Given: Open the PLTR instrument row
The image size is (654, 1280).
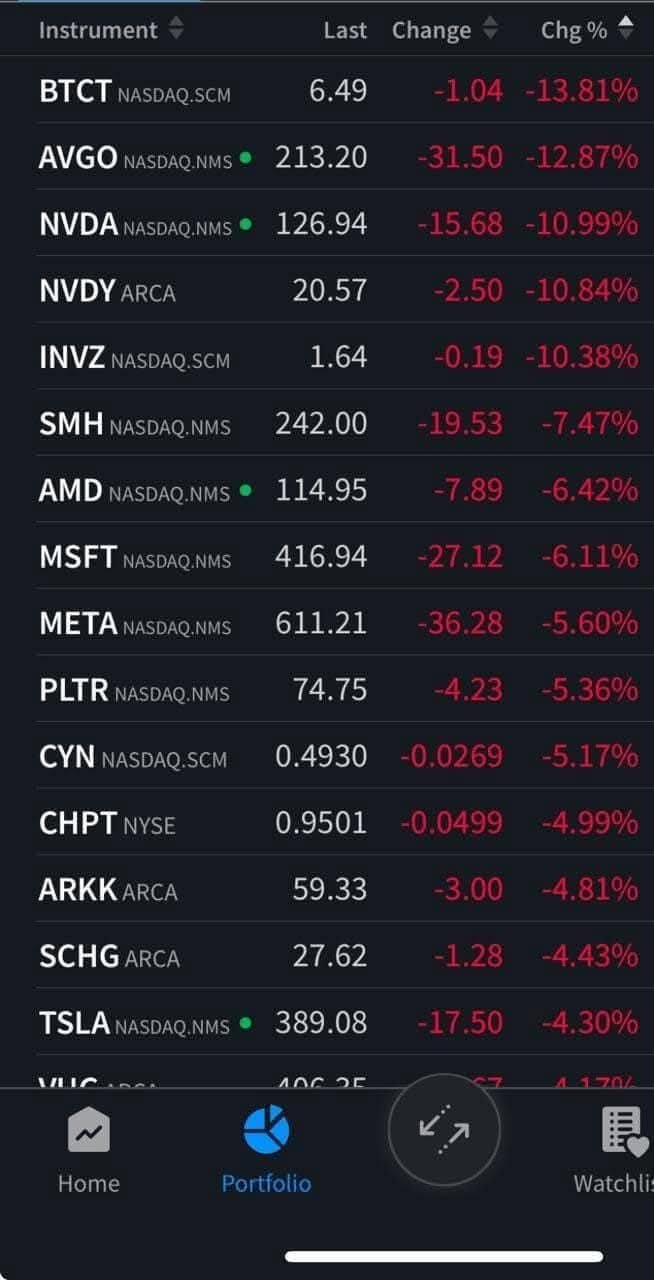Looking at the screenshot, I should click(337, 689).
